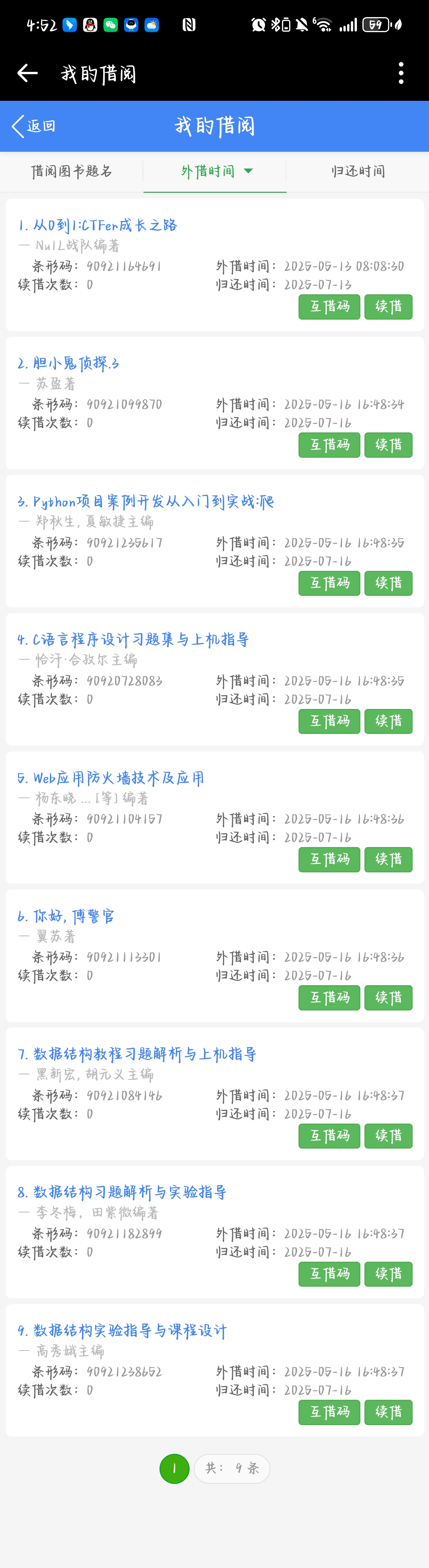Sort by 借阅图书题名
429x1568 pixels.
pyautogui.click(x=72, y=172)
